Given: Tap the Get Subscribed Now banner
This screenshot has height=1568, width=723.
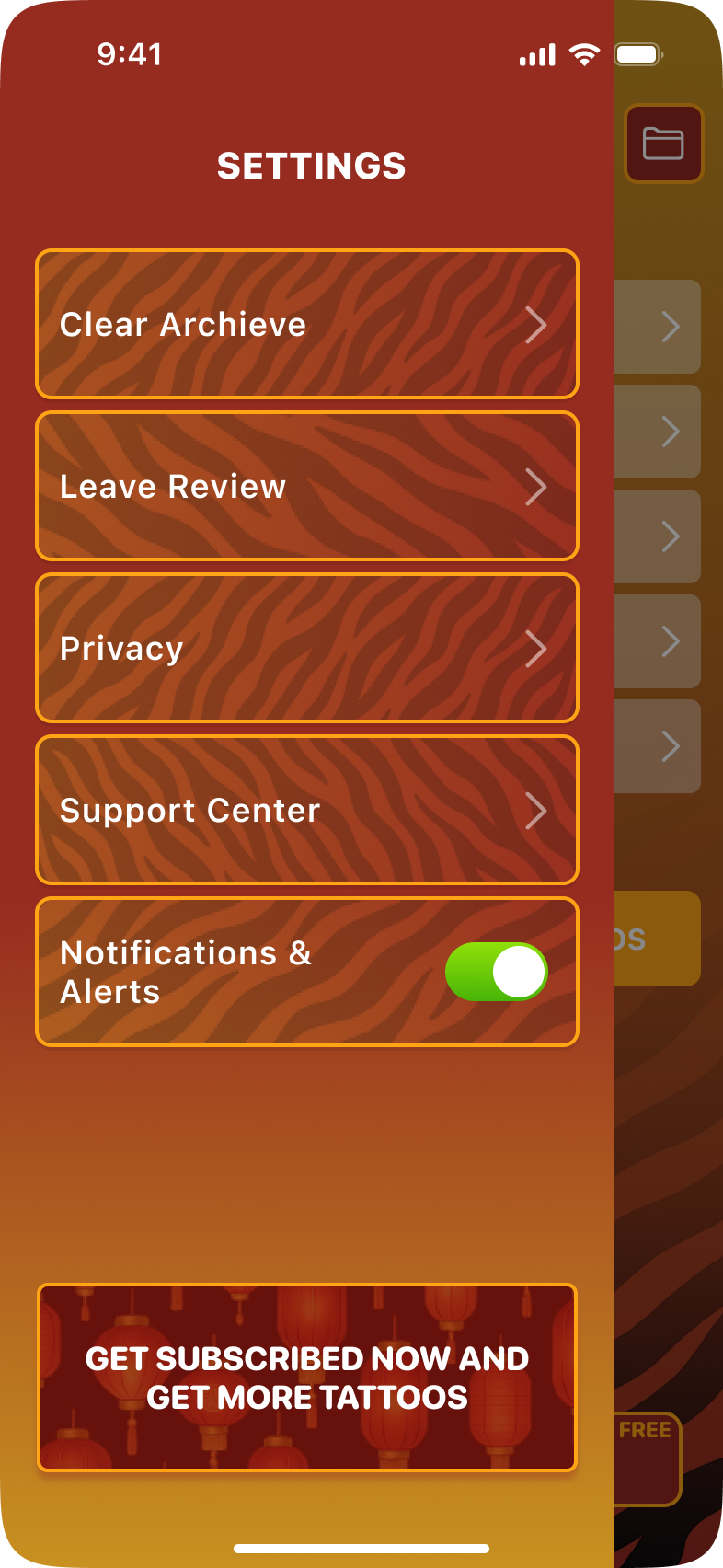Looking at the screenshot, I should (x=307, y=1378).
